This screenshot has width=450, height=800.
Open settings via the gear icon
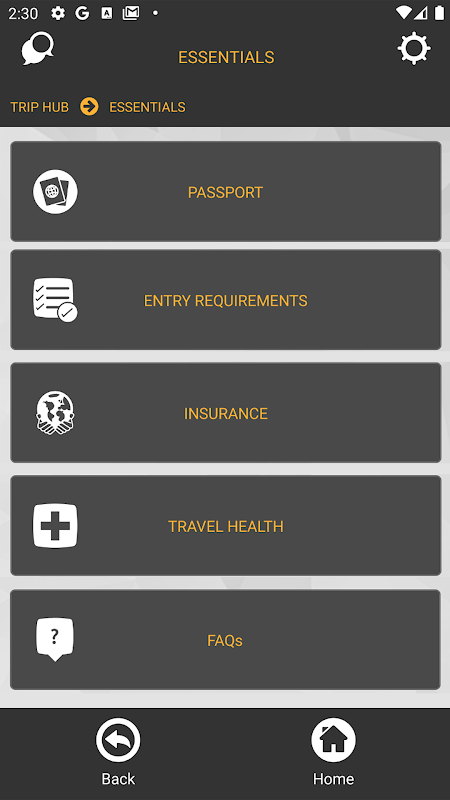(414, 48)
